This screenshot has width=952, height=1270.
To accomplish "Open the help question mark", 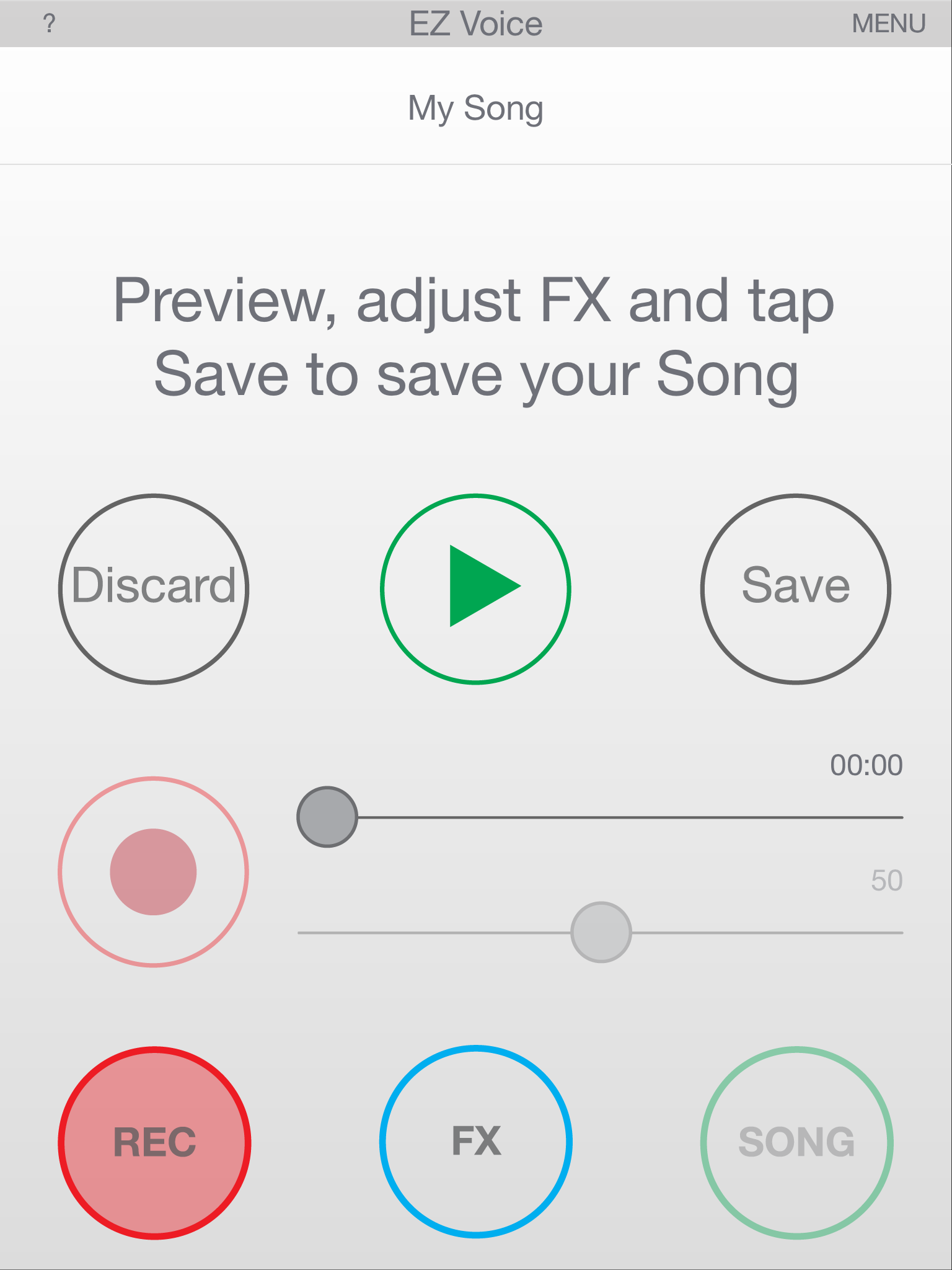I will [x=50, y=24].
